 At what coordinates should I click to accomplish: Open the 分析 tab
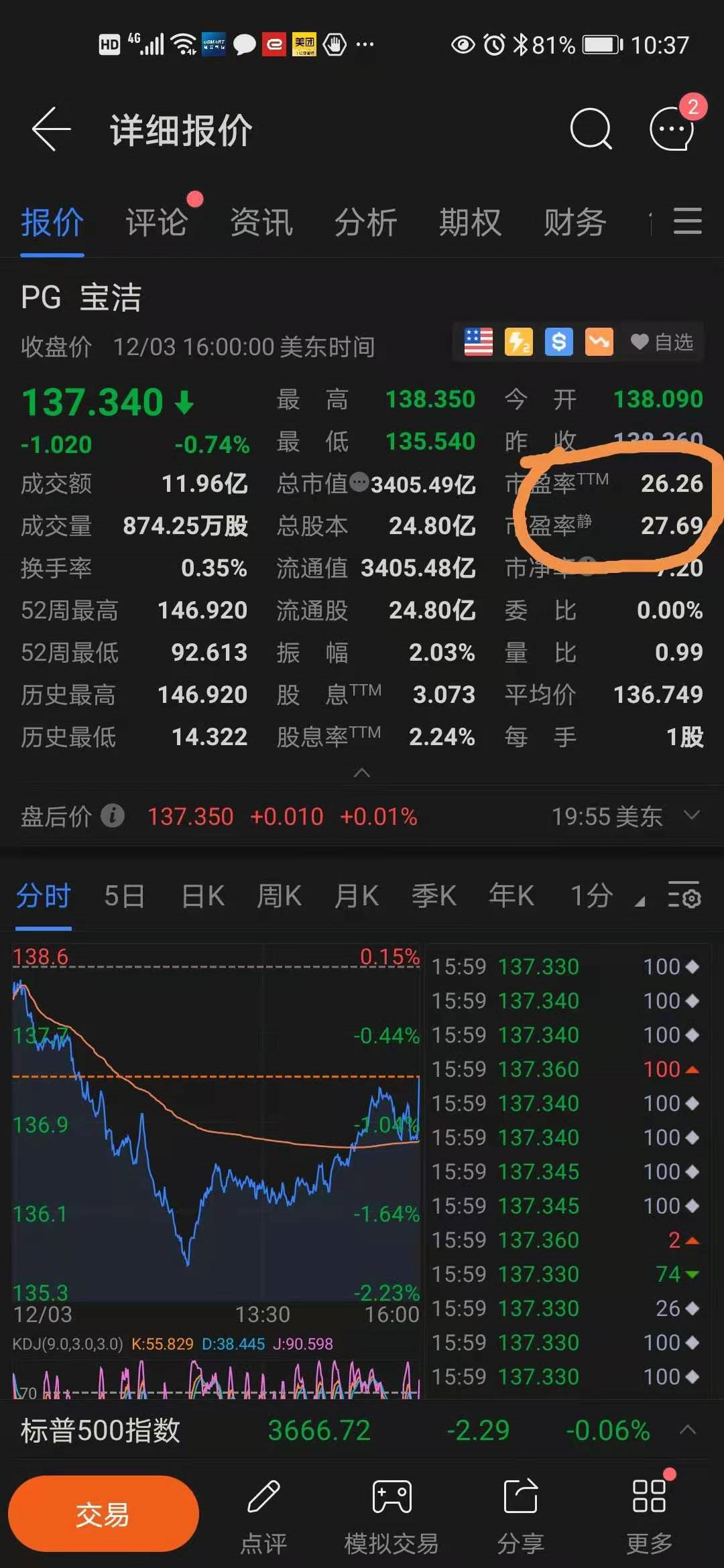coord(366,222)
